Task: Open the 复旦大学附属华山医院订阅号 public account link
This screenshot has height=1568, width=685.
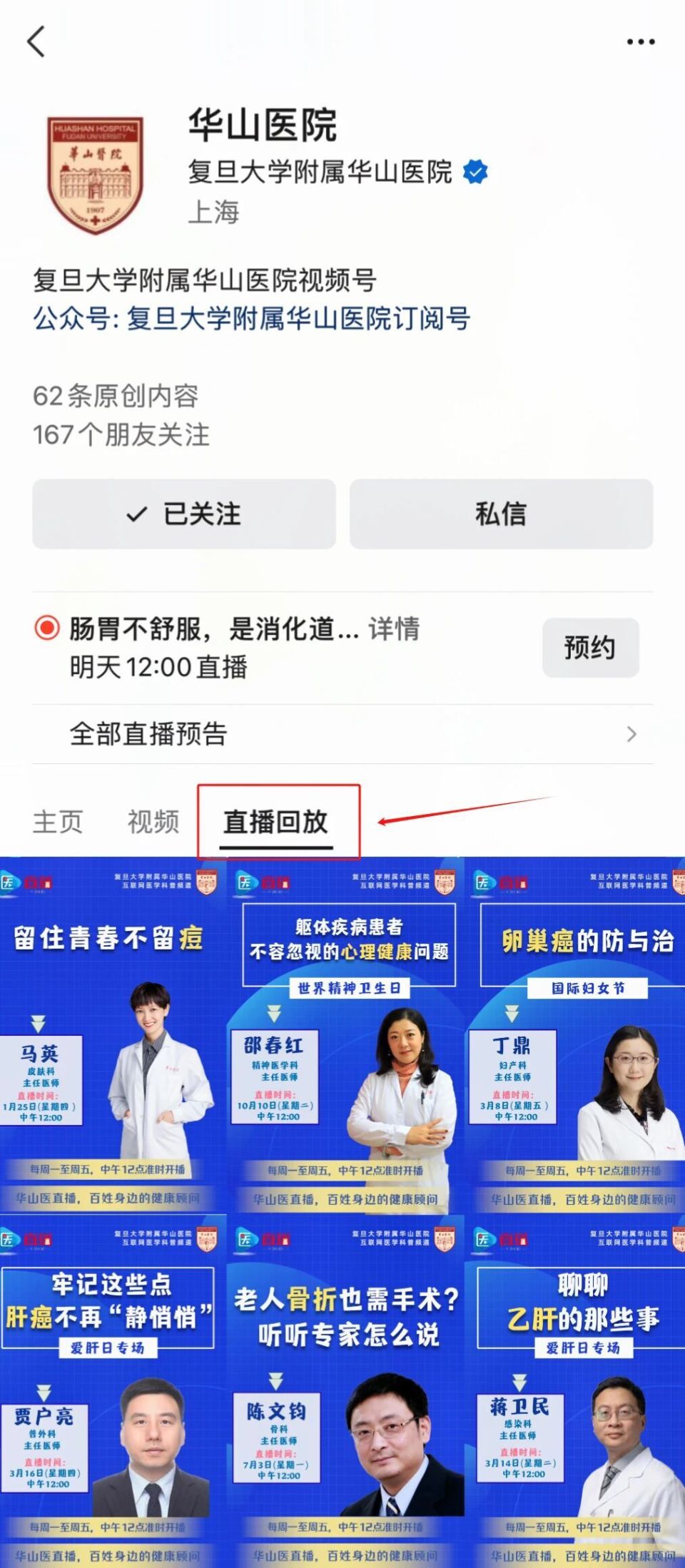Action: [x=300, y=321]
